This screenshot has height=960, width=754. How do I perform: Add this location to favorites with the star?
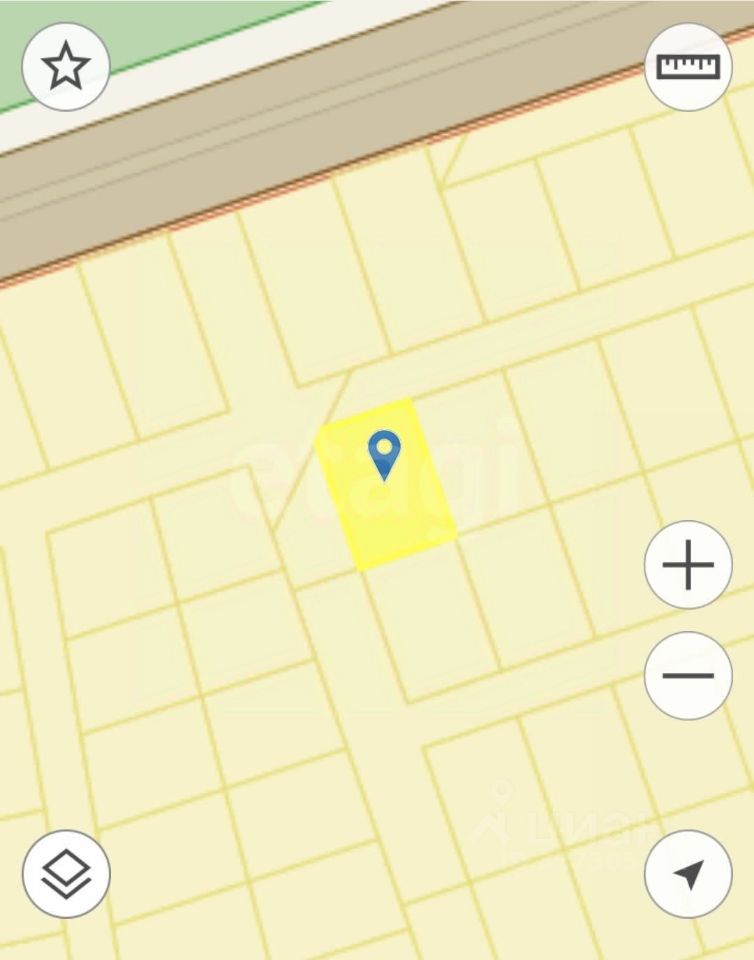coord(66,66)
